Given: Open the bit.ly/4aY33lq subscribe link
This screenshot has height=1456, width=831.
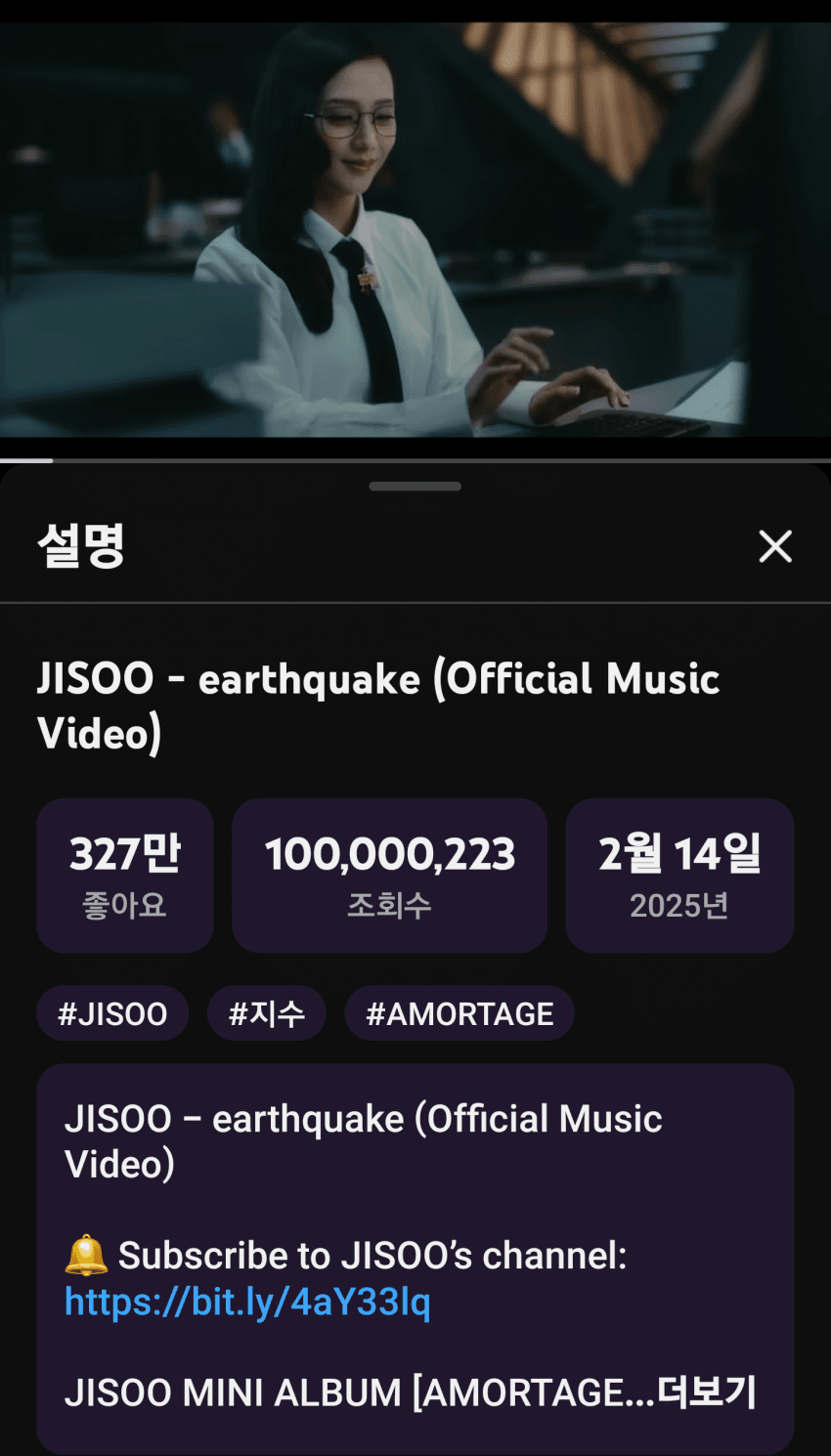Looking at the screenshot, I should (x=247, y=1302).
